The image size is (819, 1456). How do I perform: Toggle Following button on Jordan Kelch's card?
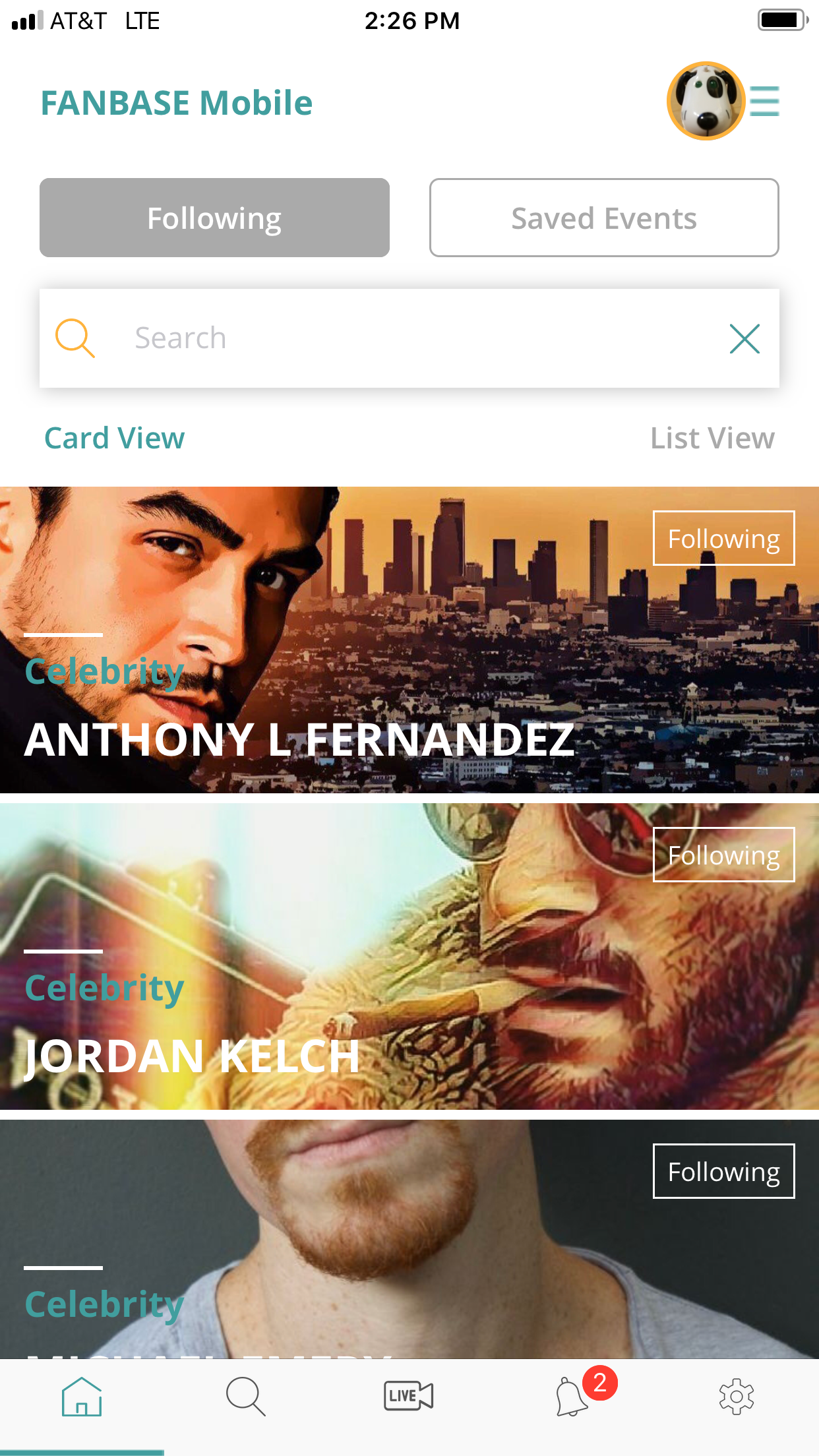(723, 855)
